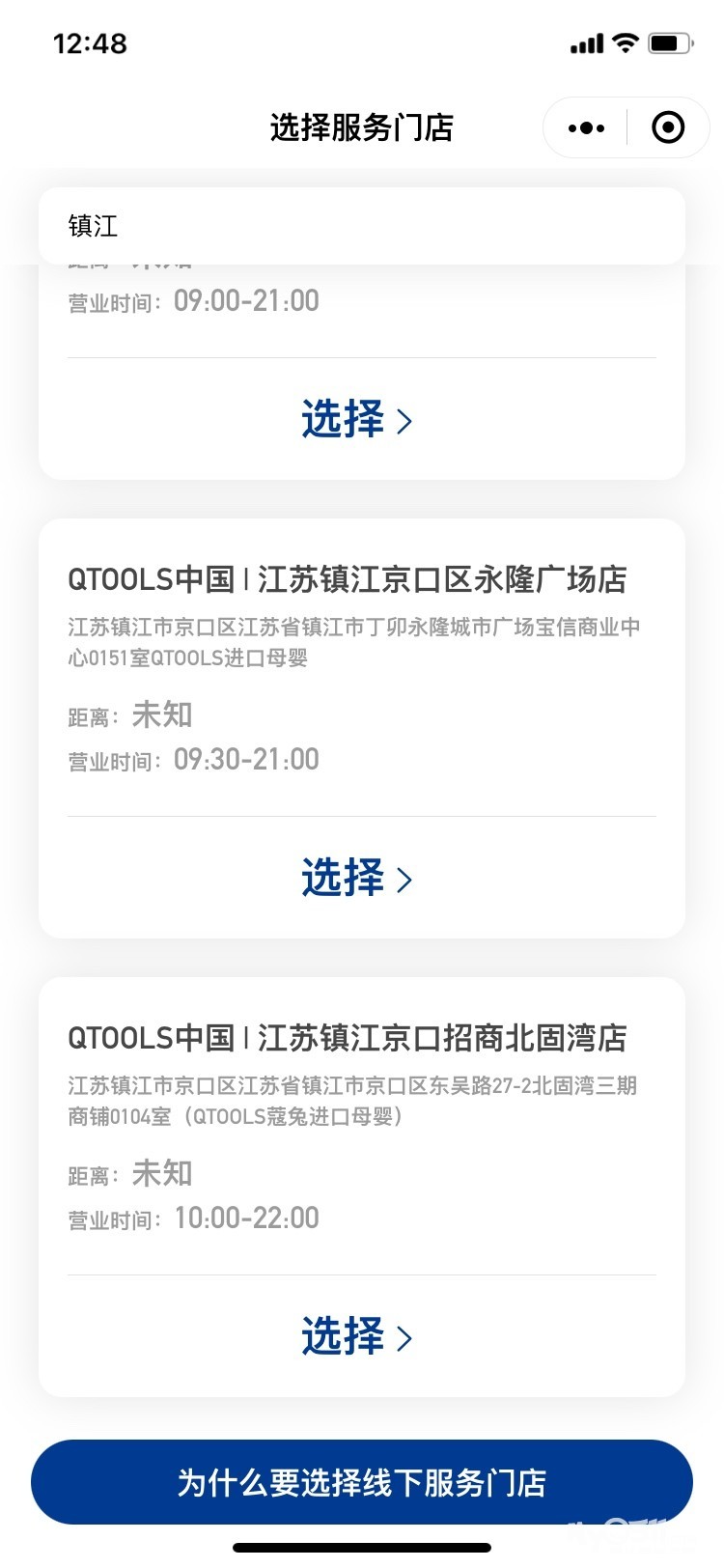Select the 招商北固湾店 store
This screenshot has height=1568, width=724.
pyautogui.click(x=357, y=1337)
